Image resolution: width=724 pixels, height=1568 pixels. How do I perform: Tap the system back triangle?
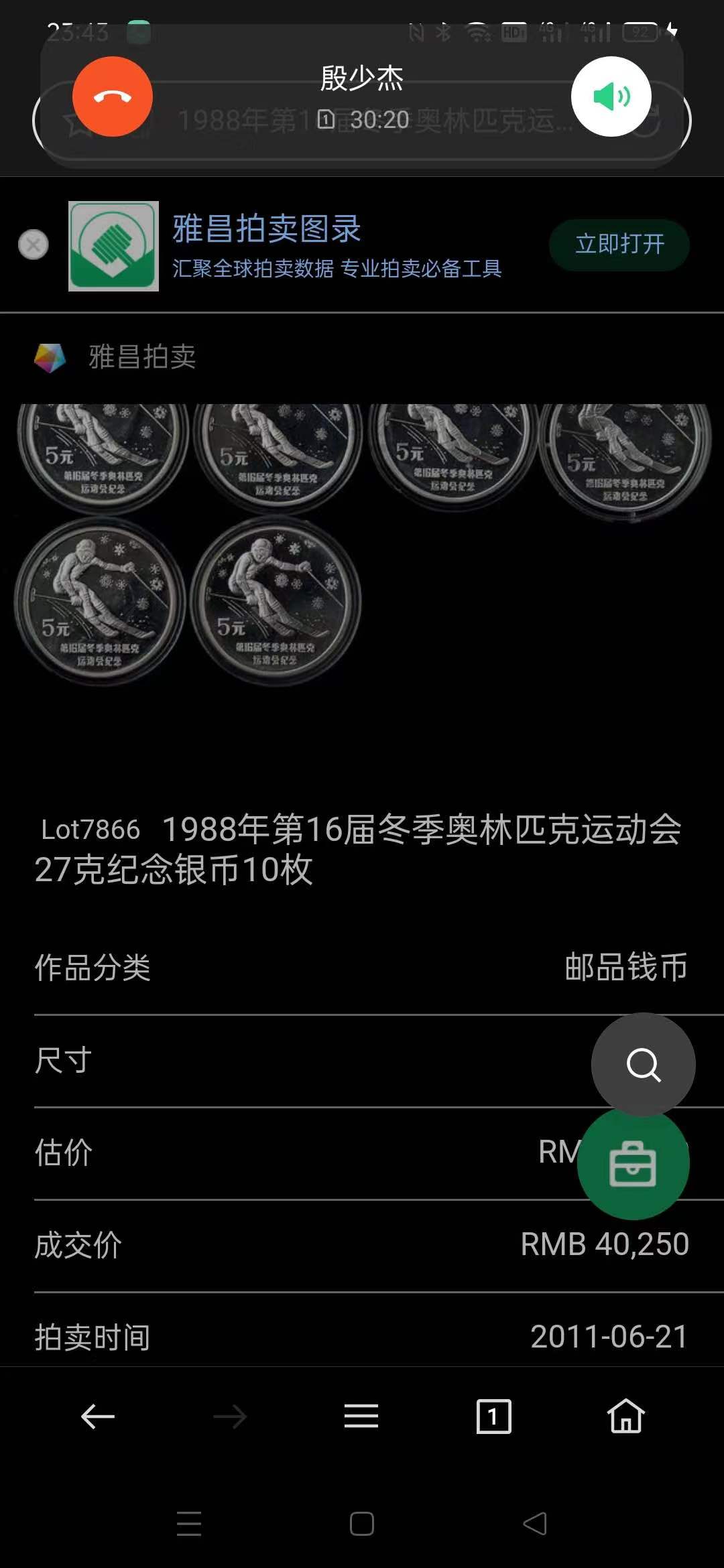pyautogui.click(x=535, y=1524)
